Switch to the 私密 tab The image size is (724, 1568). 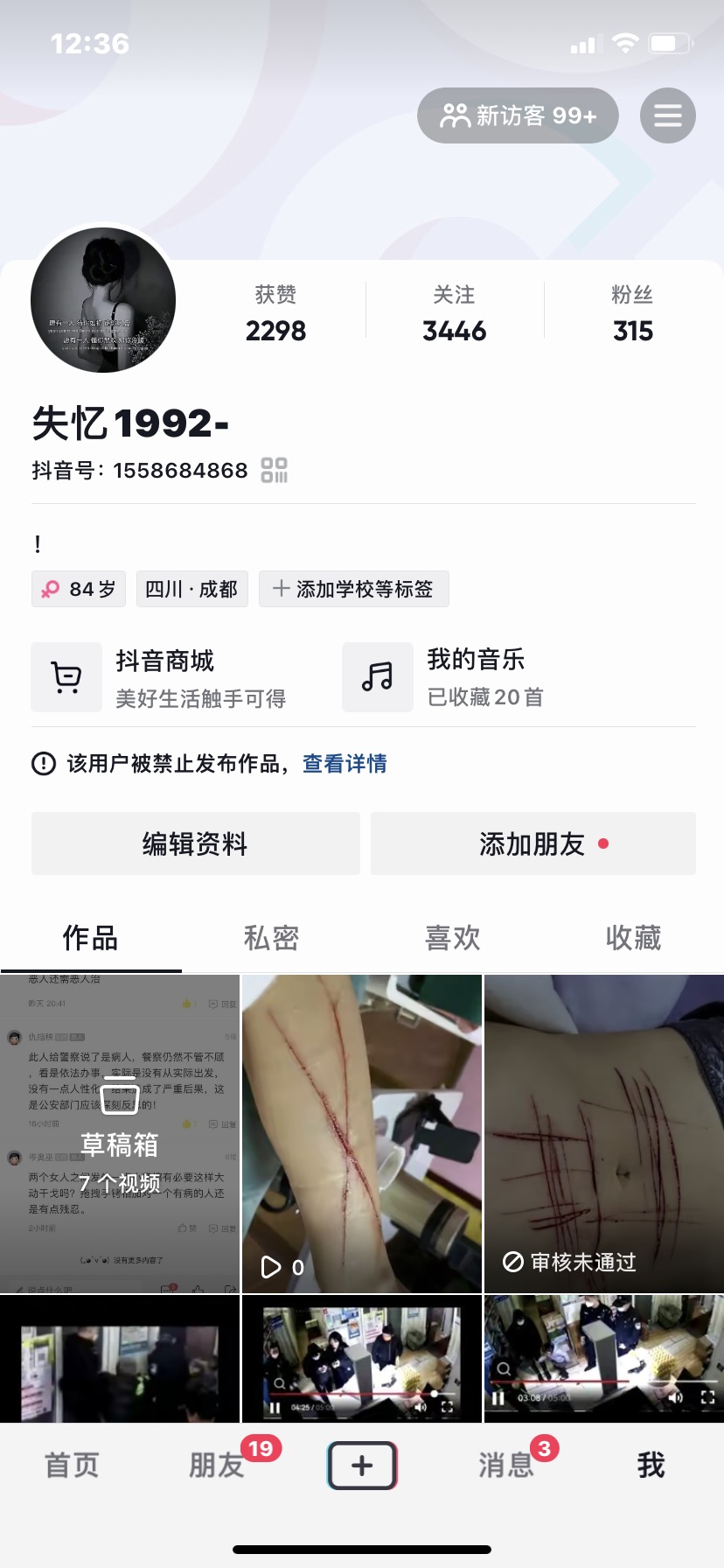[x=271, y=938]
